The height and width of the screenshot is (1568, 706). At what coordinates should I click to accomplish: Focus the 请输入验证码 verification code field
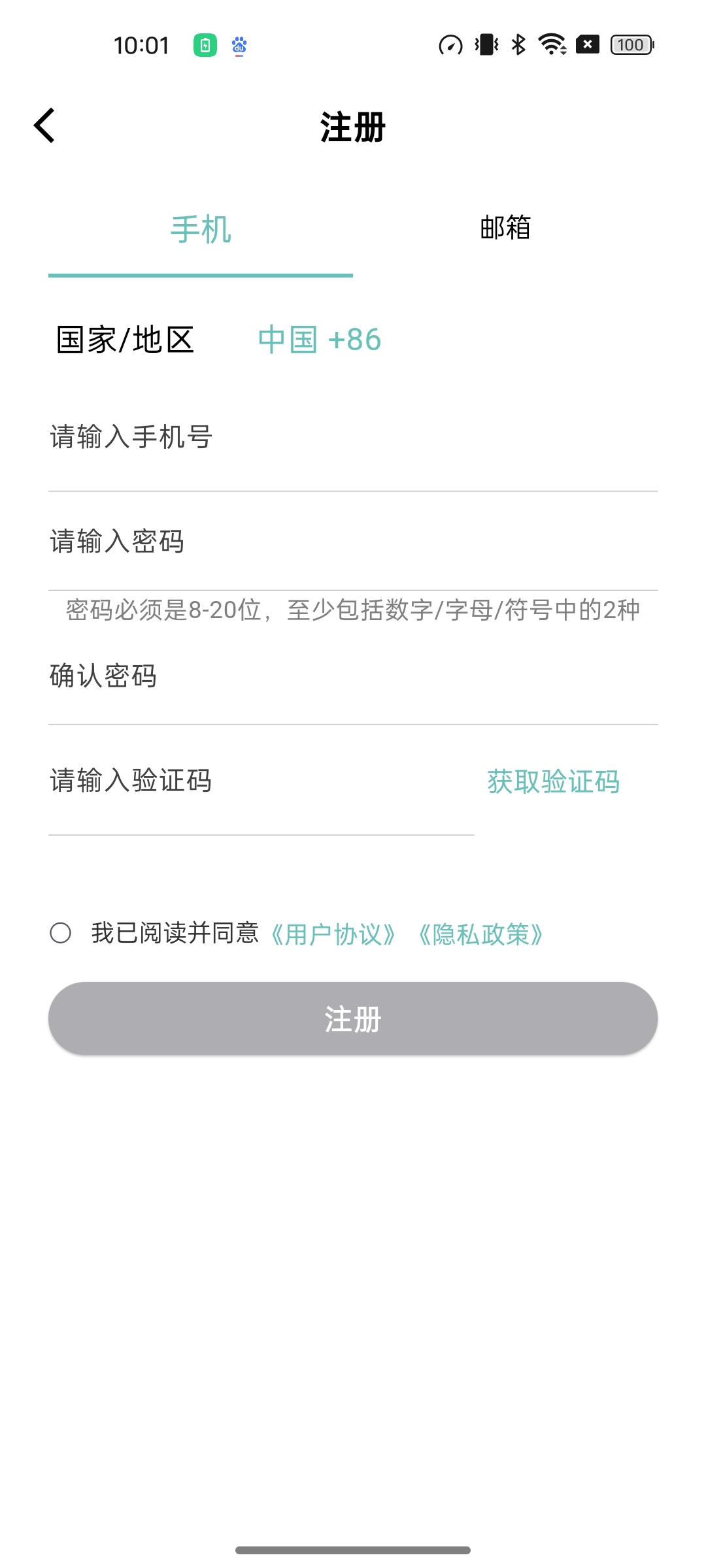coord(261,781)
